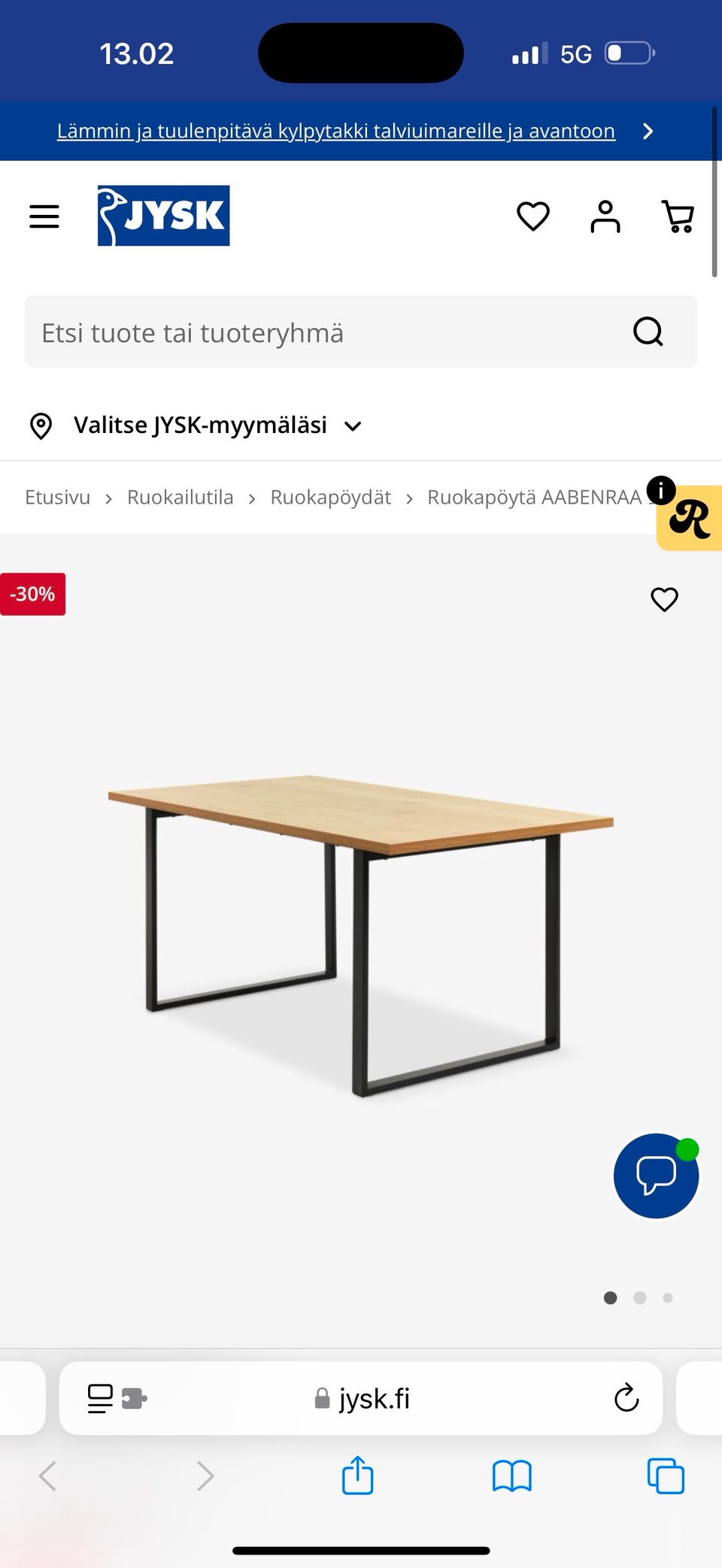Open the wishlist heart in the header
Screen dimensions: 722x1568
533,216
